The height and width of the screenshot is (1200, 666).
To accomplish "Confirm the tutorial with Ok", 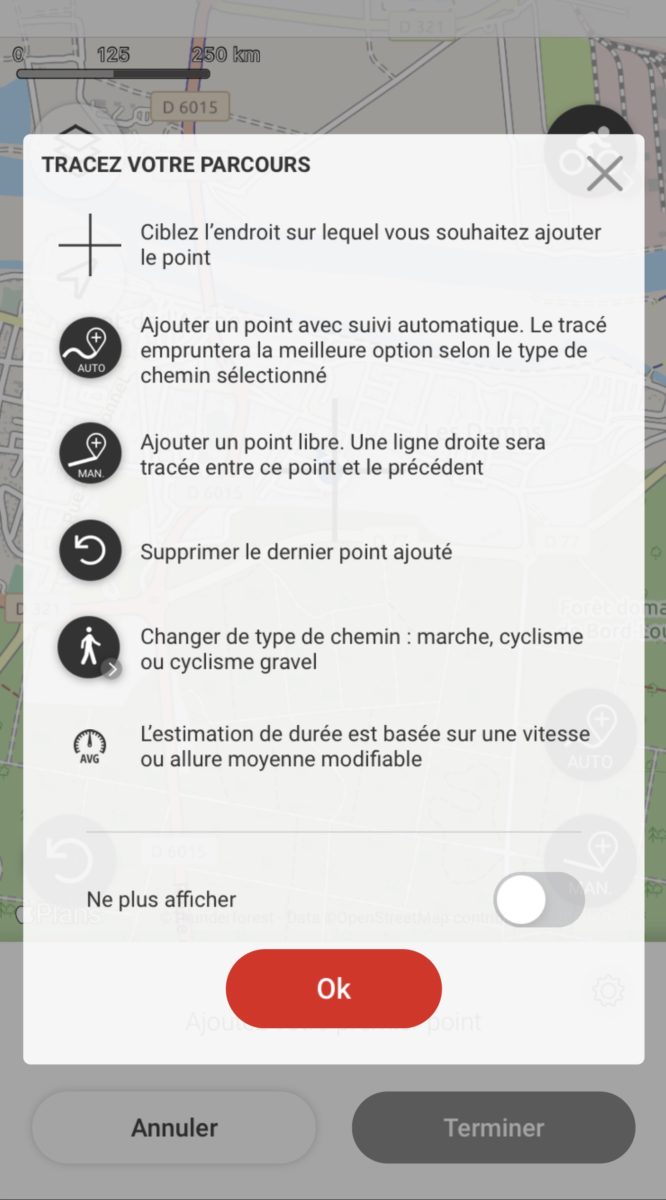I will (x=333, y=988).
